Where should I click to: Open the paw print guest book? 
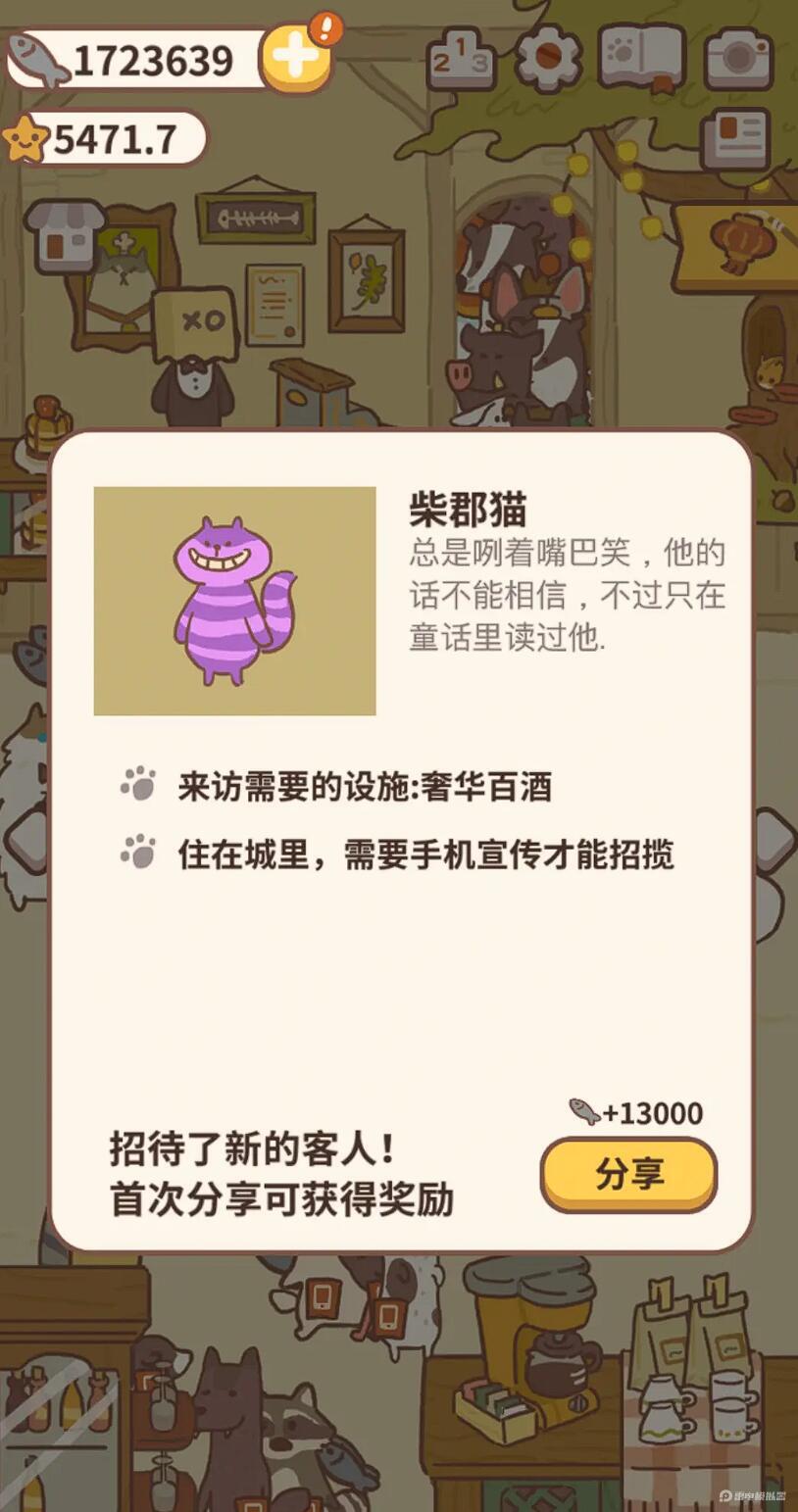pos(640,57)
